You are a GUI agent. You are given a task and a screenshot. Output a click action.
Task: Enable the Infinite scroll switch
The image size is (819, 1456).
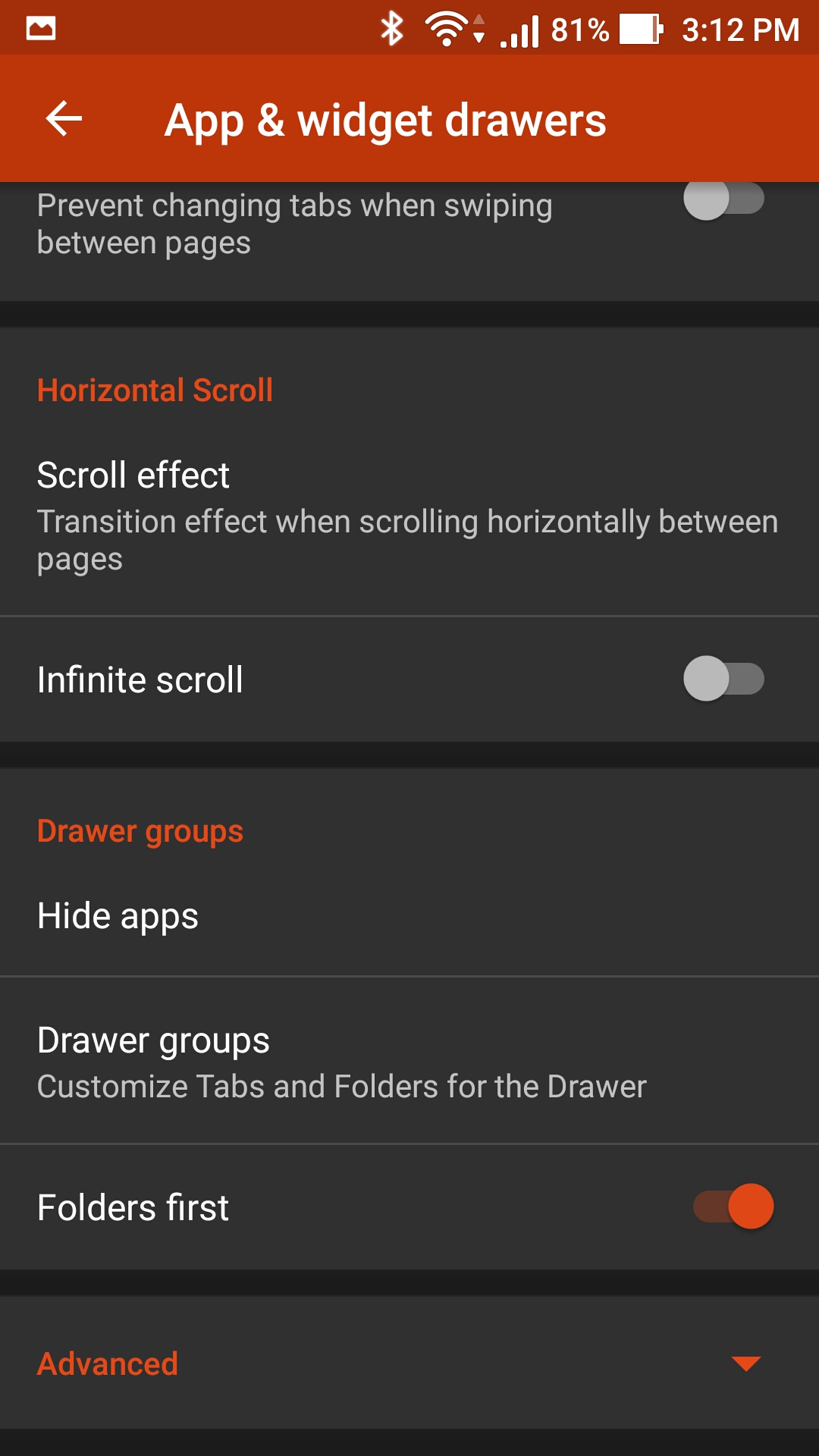click(723, 679)
